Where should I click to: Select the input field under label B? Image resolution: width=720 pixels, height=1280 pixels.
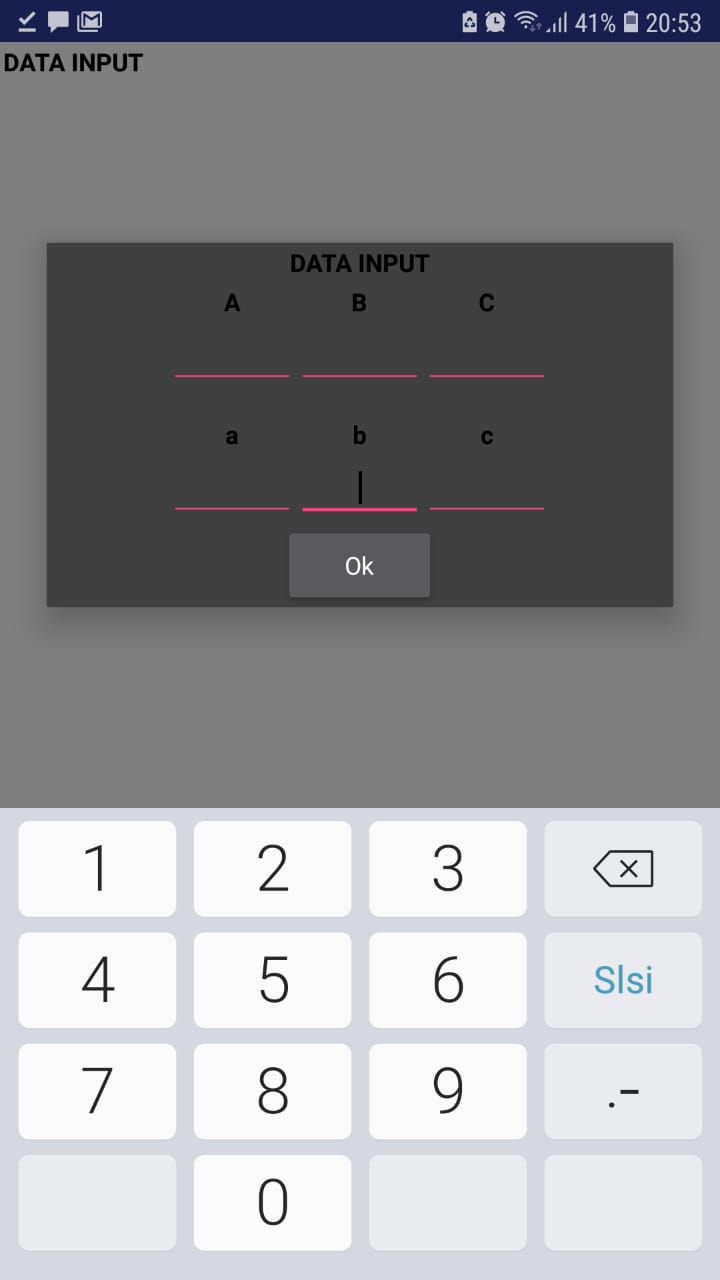click(x=359, y=356)
